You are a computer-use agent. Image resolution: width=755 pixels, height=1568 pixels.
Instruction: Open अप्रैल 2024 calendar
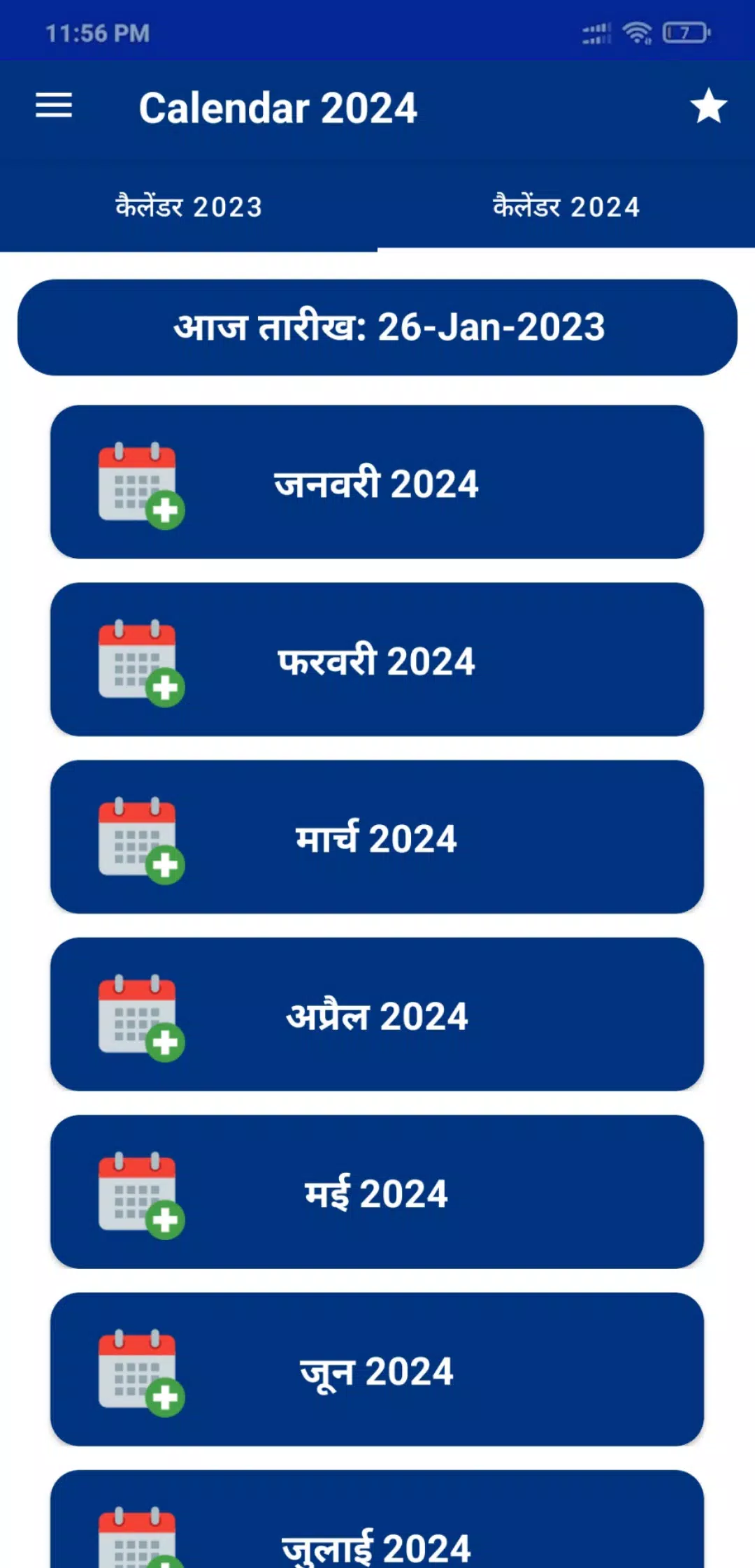tap(377, 1015)
